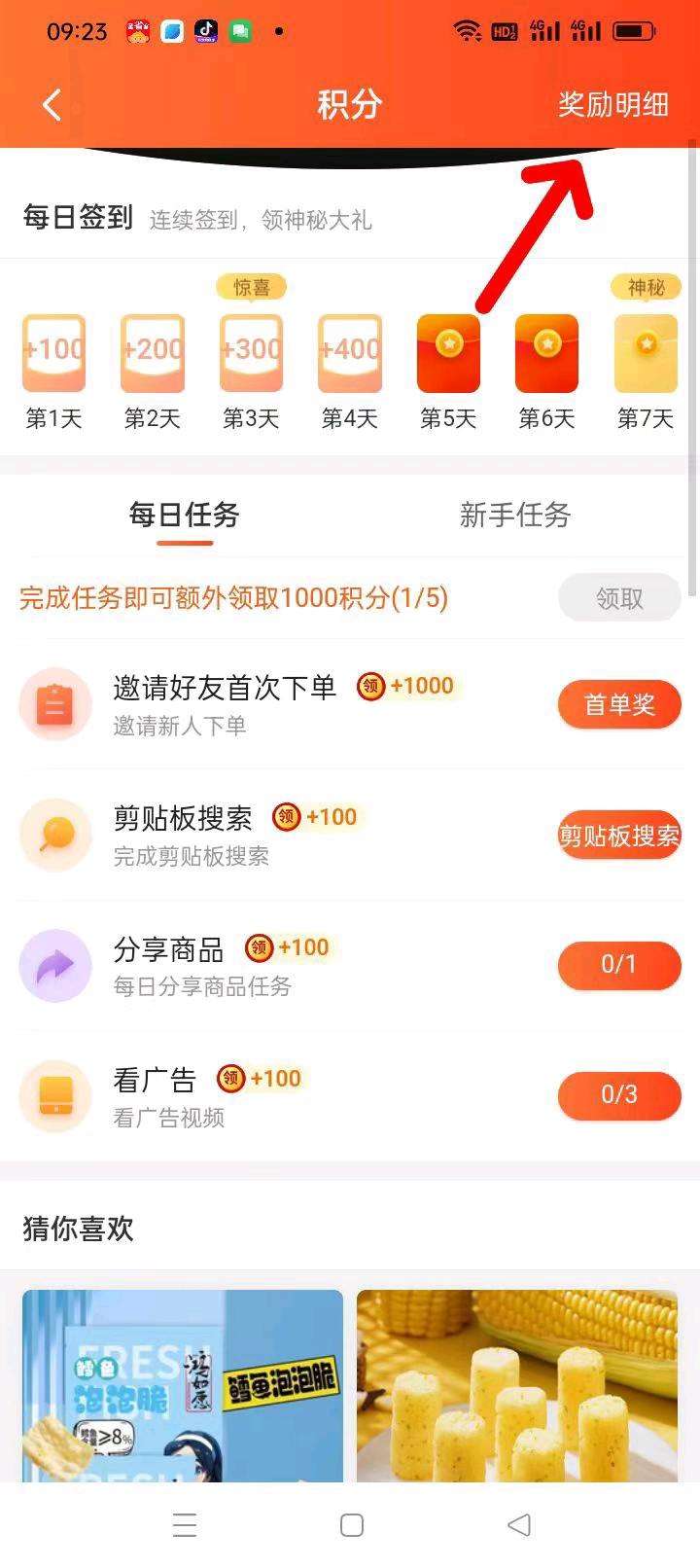Screen dimensions: 700x1568
Task: Open 奖励明细 reward details
Action: click(x=612, y=105)
